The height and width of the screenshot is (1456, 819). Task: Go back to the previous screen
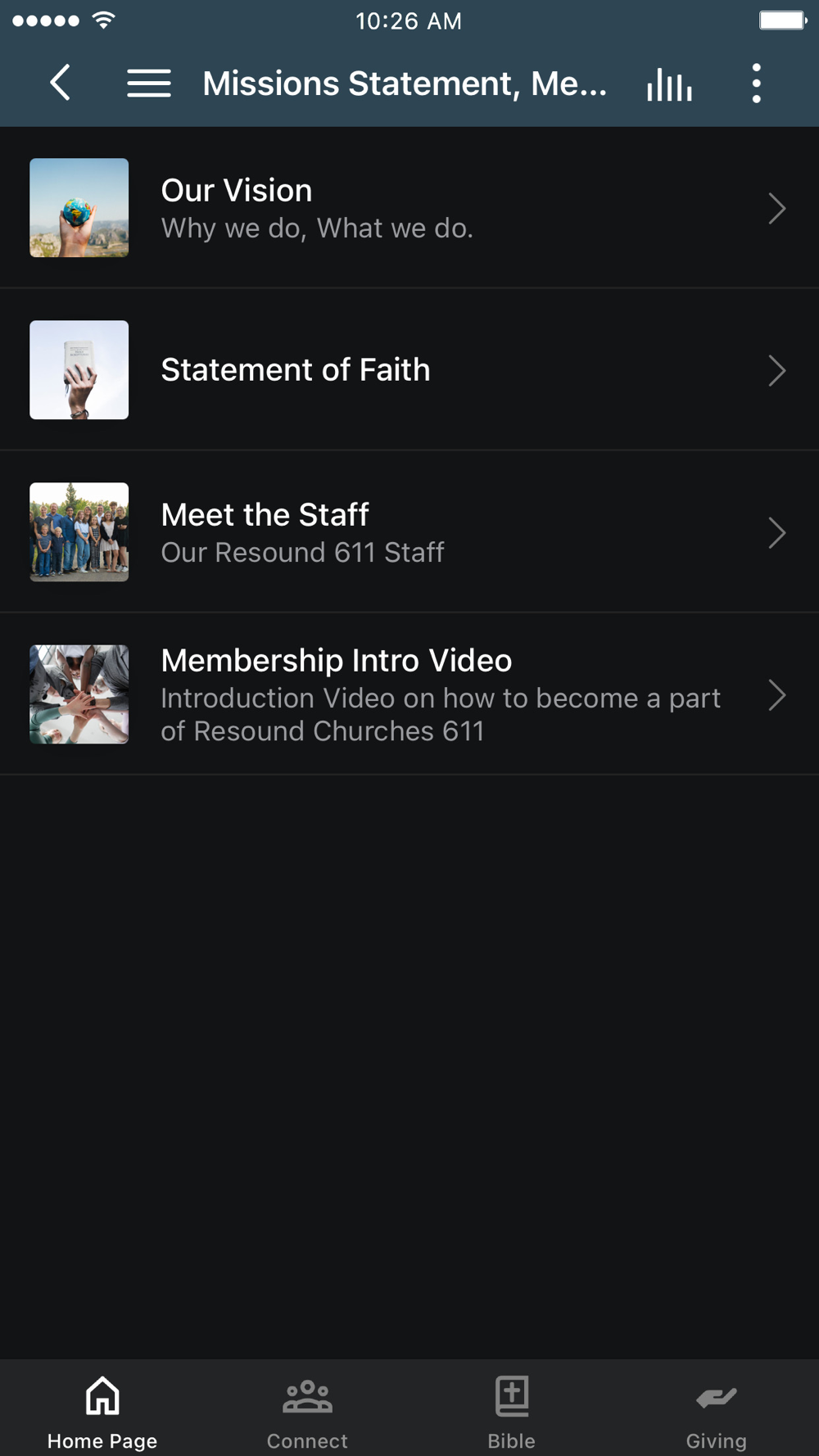(60, 83)
